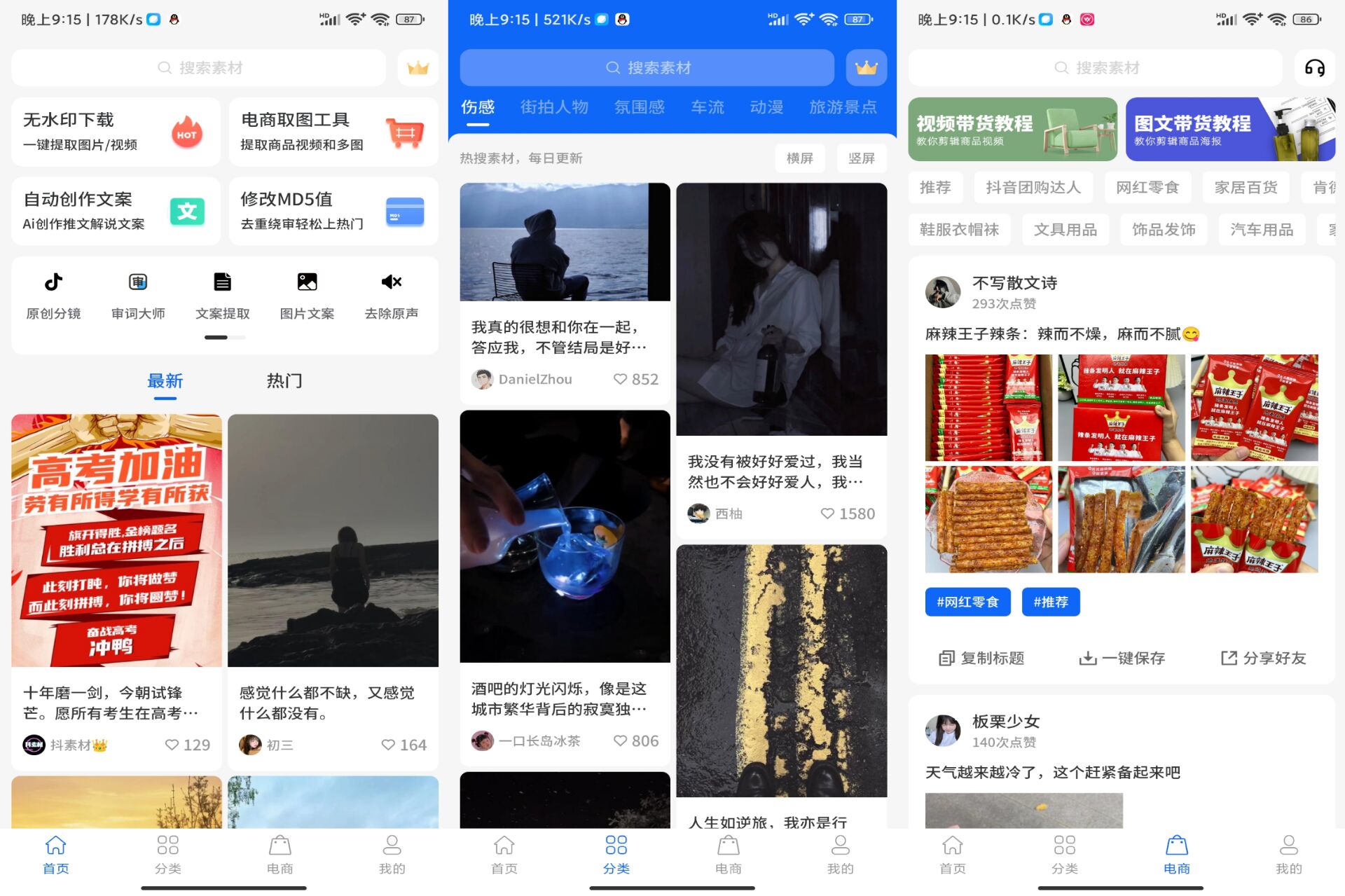Open the 电商取图工具 card
Viewport: 1345px width, 896px height.
click(333, 132)
